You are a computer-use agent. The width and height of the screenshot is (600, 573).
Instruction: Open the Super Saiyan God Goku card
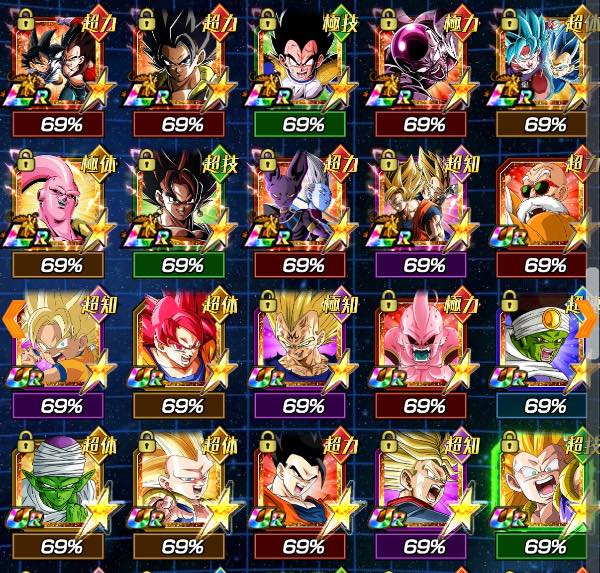182,345
